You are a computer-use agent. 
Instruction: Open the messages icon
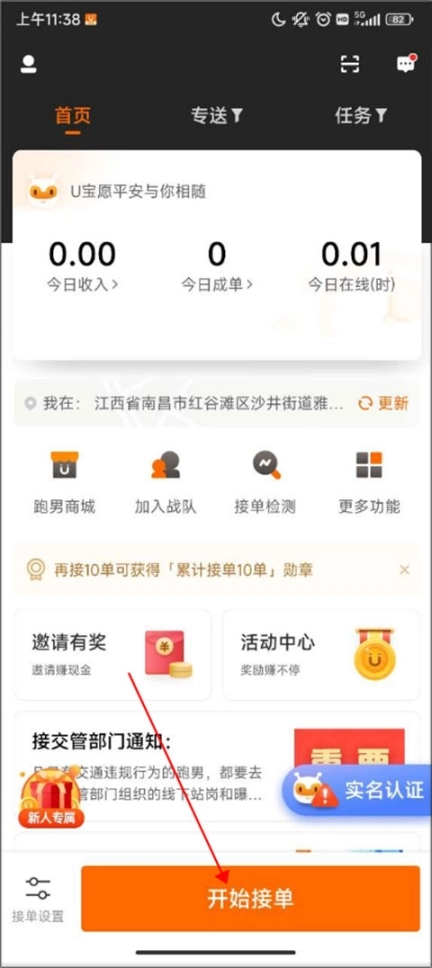[405, 64]
